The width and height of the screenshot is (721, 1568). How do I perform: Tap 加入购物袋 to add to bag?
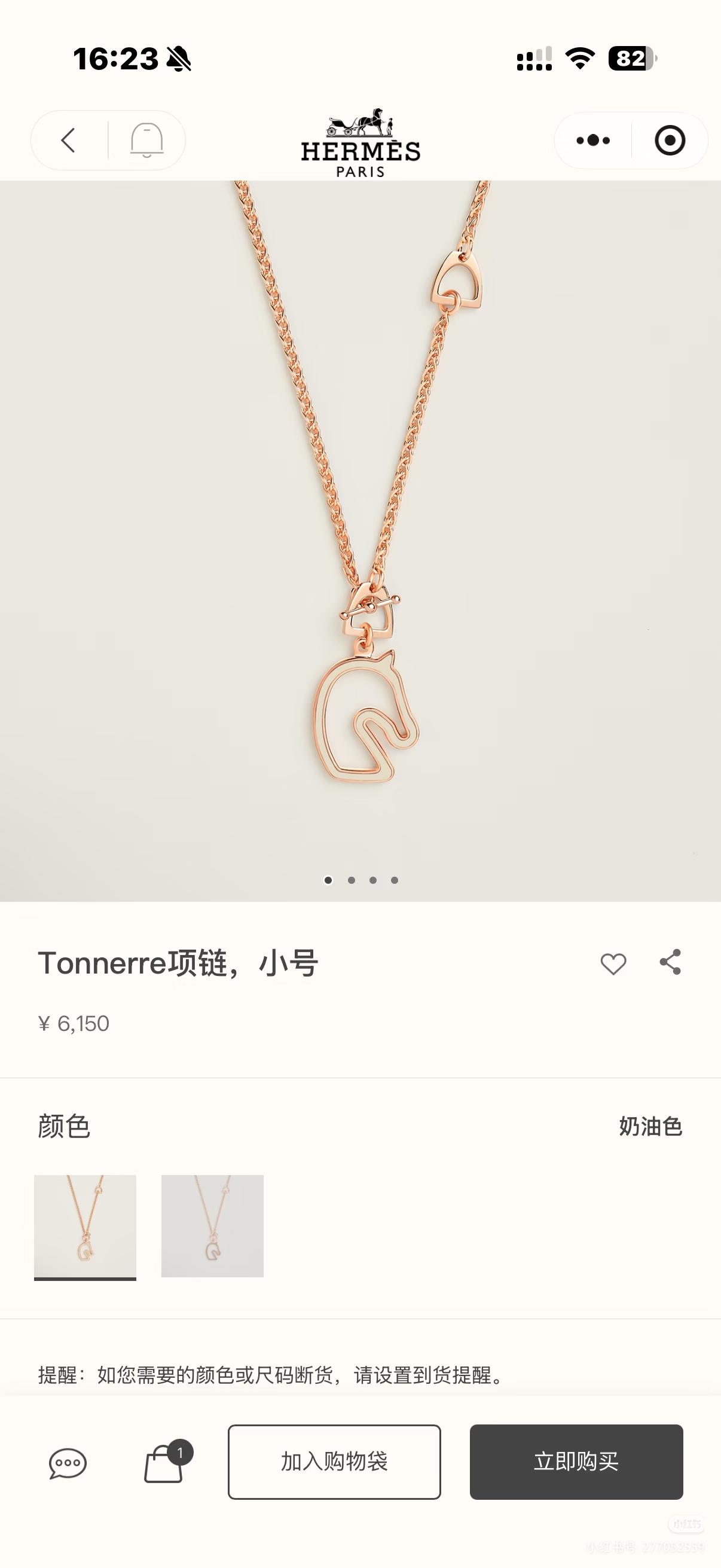coord(334,1462)
